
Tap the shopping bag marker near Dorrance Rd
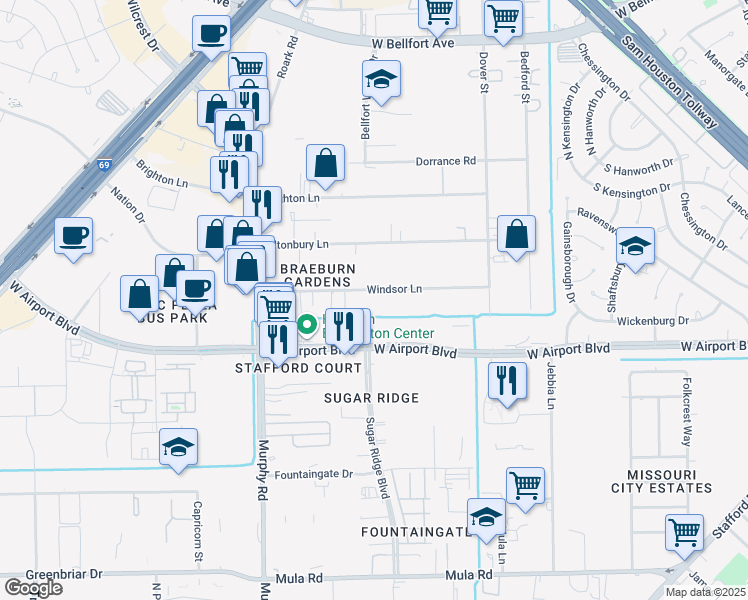(x=325, y=165)
